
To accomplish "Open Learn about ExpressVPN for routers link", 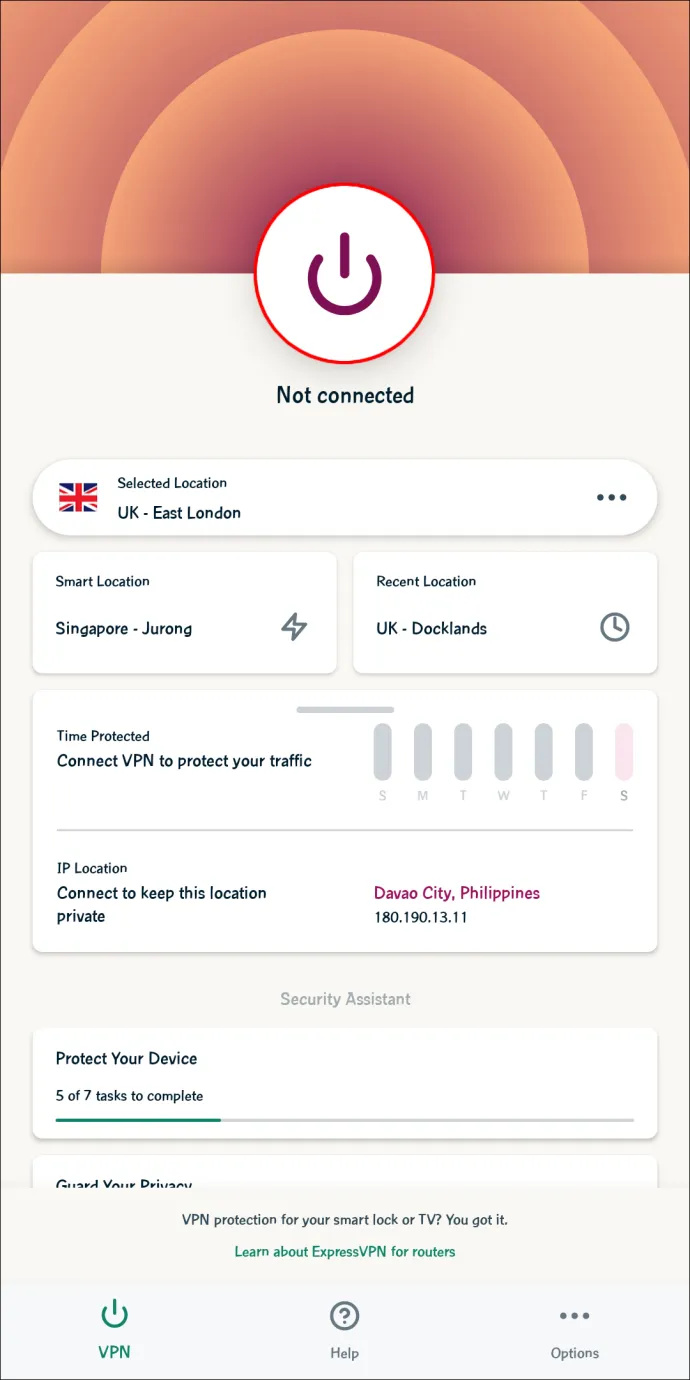I will pos(345,1251).
